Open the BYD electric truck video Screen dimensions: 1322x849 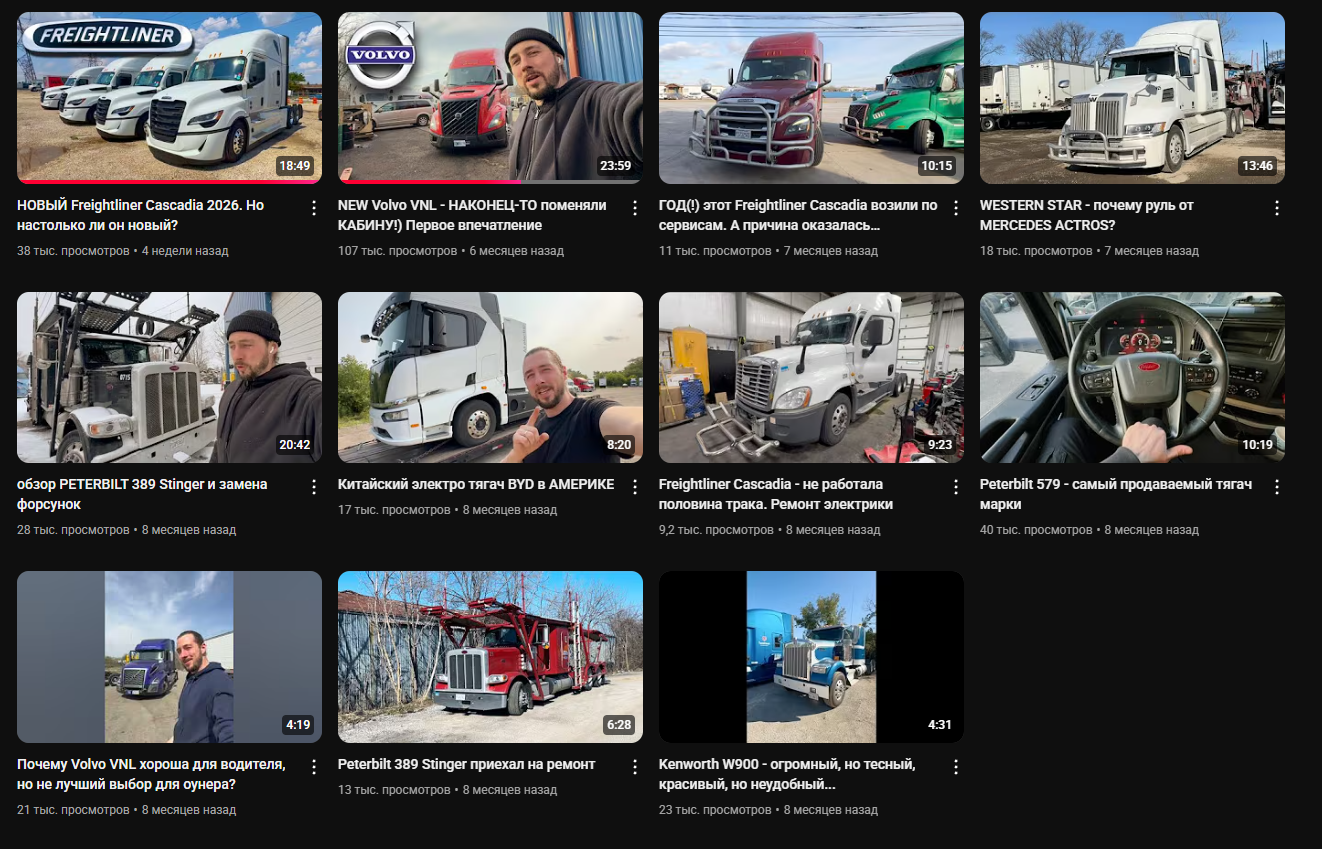click(x=490, y=377)
